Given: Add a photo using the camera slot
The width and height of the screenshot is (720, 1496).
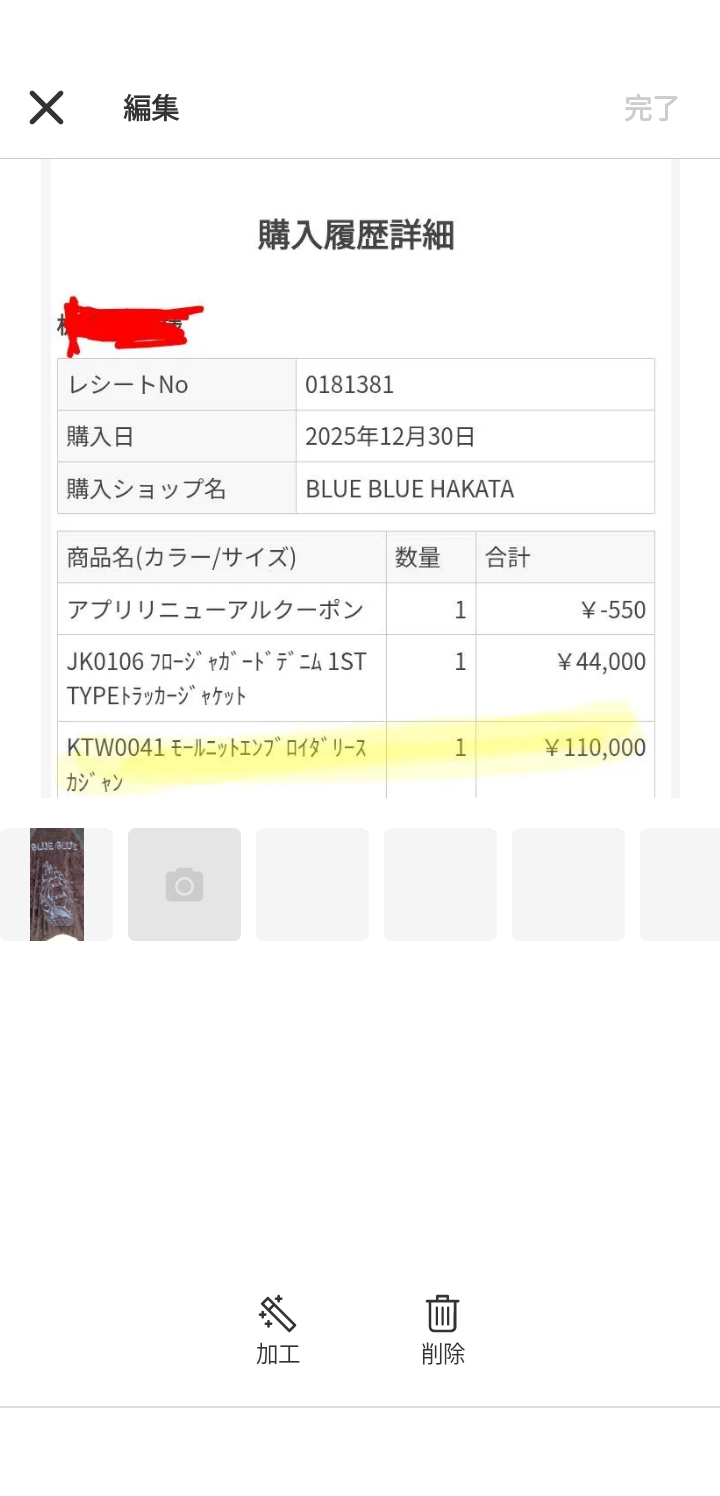Looking at the screenshot, I should (x=184, y=884).
